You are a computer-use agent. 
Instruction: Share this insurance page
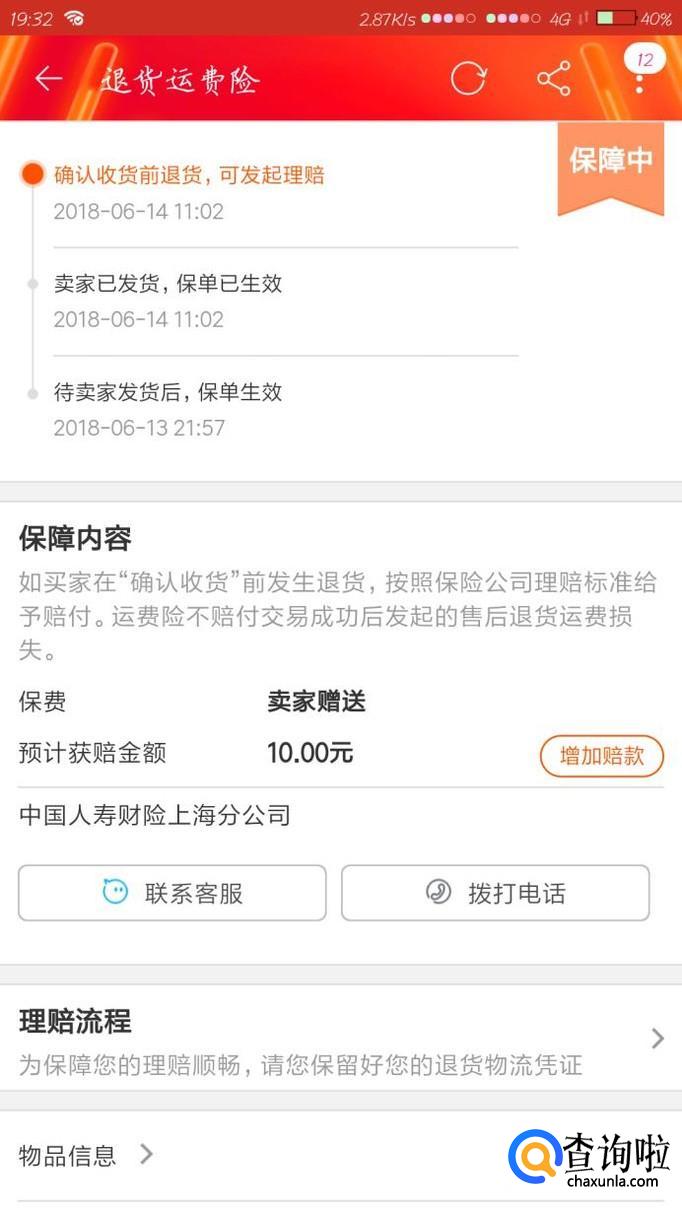pos(553,79)
